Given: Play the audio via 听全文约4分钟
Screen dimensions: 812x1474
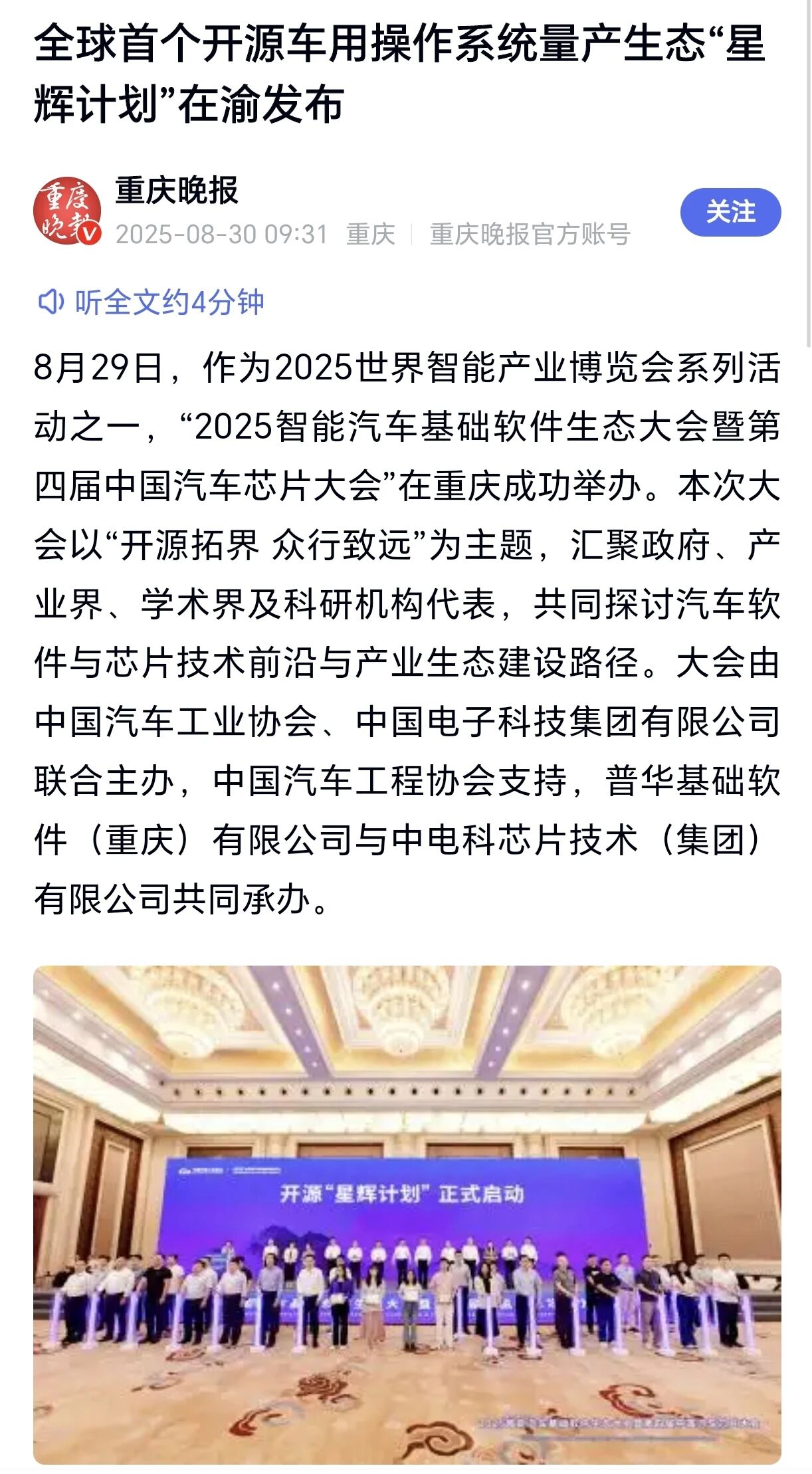Looking at the screenshot, I should click(x=152, y=302).
